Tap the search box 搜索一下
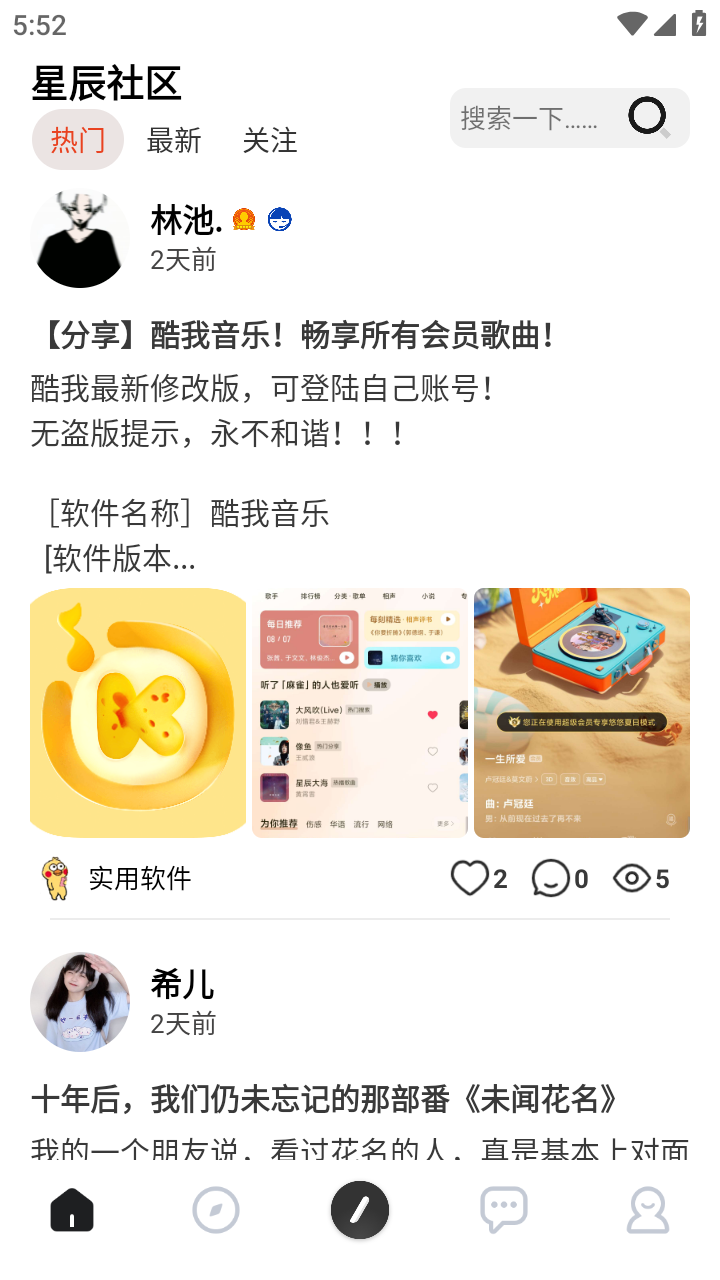Image resolution: width=720 pixels, height=1280 pixels. (530, 119)
